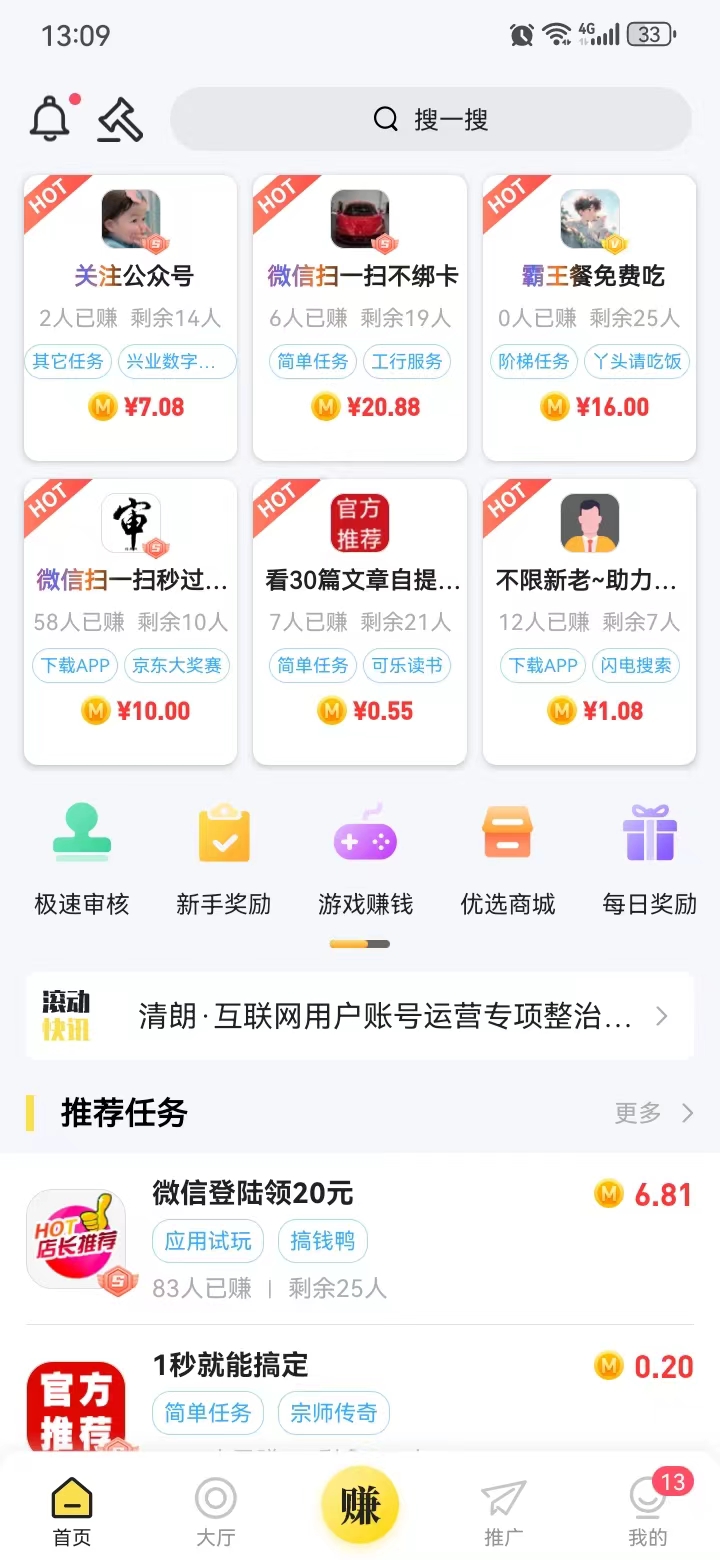
Task: Read the 清朗 scrolling news item
Action: tap(385, 1017)
